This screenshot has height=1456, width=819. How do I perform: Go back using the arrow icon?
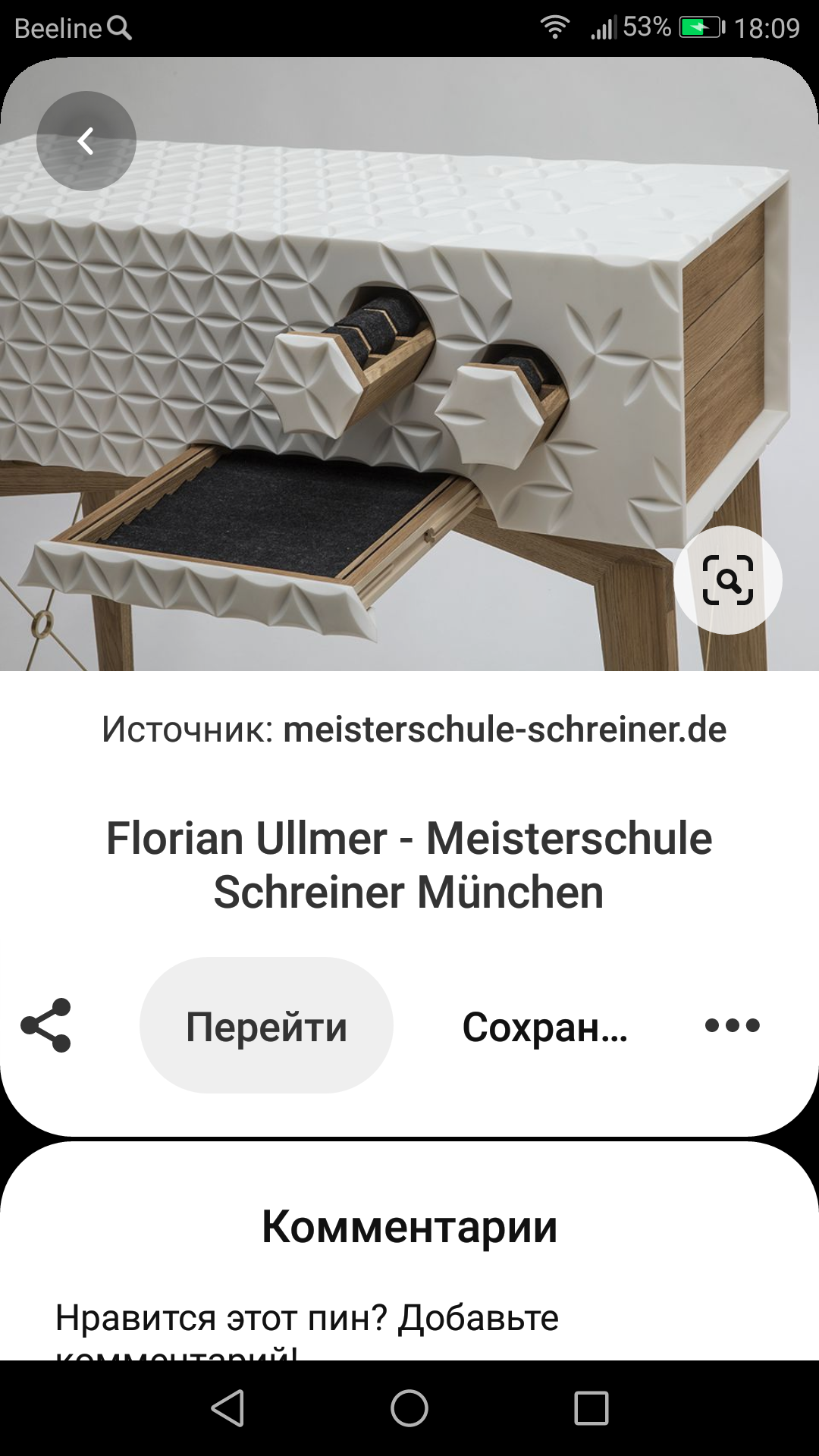[86, 141]
